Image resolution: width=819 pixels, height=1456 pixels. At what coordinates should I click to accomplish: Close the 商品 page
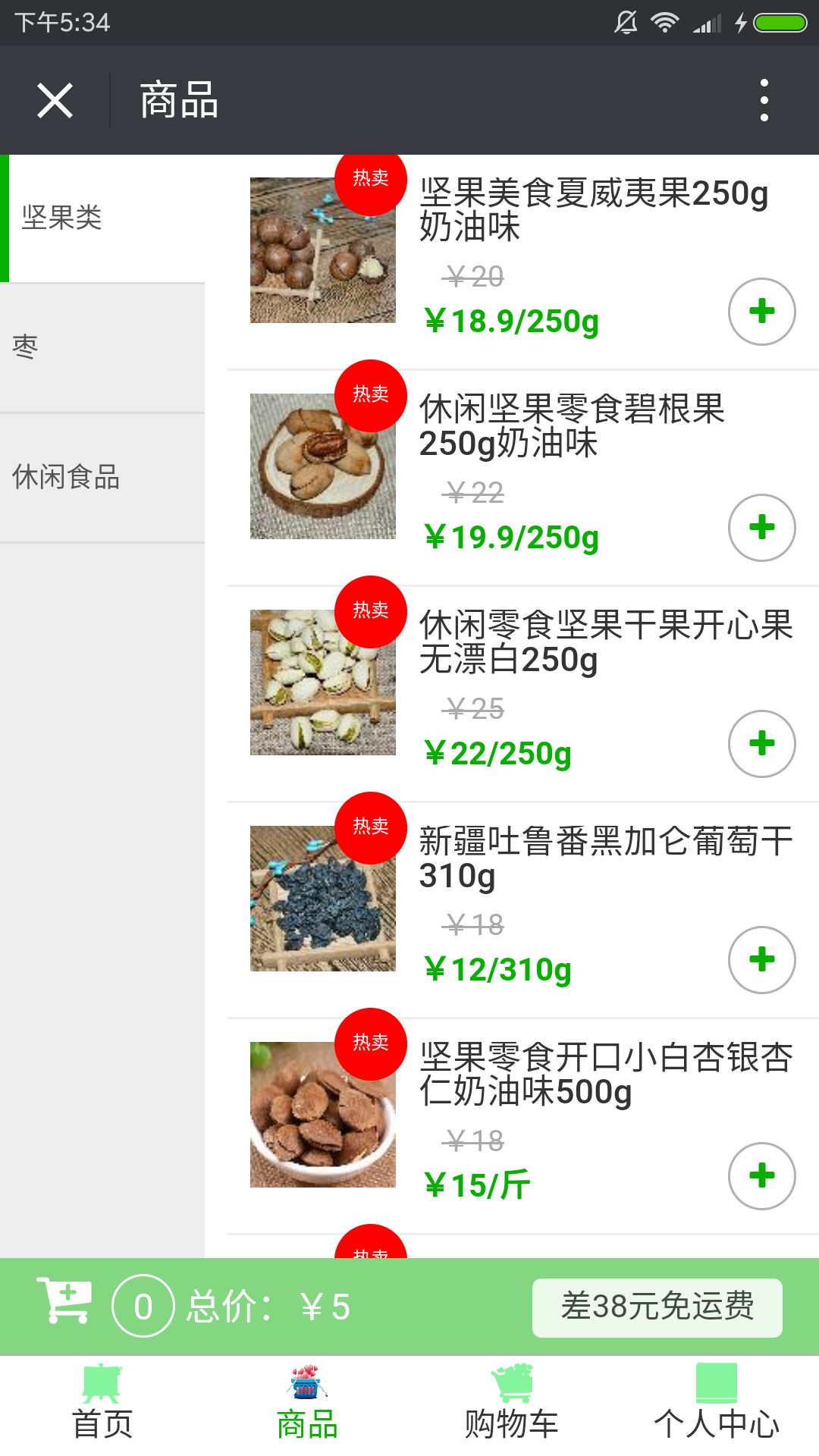(x=55, y=100)
